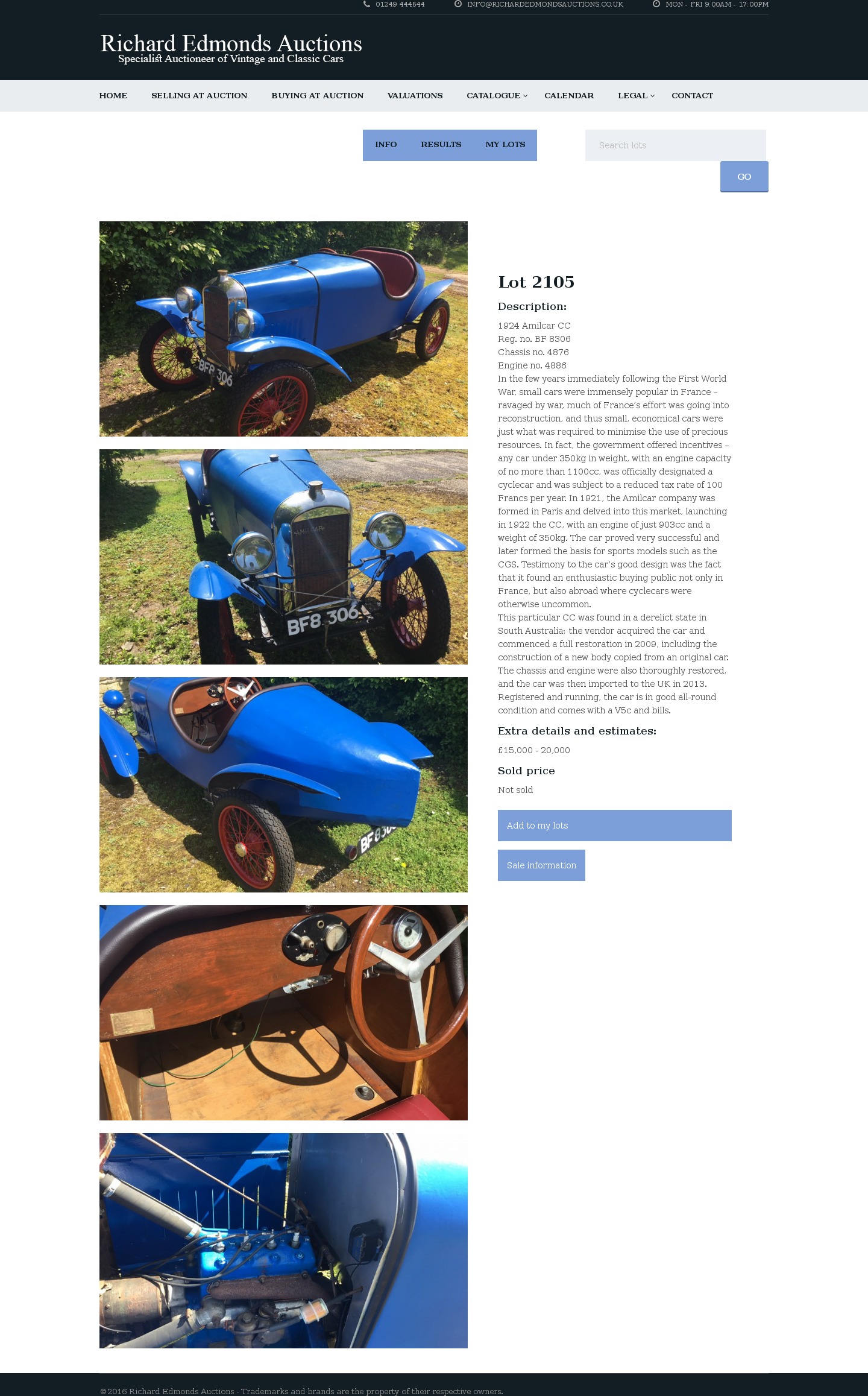Go to the Home page
868x1396 pixels.
(113, 95)
